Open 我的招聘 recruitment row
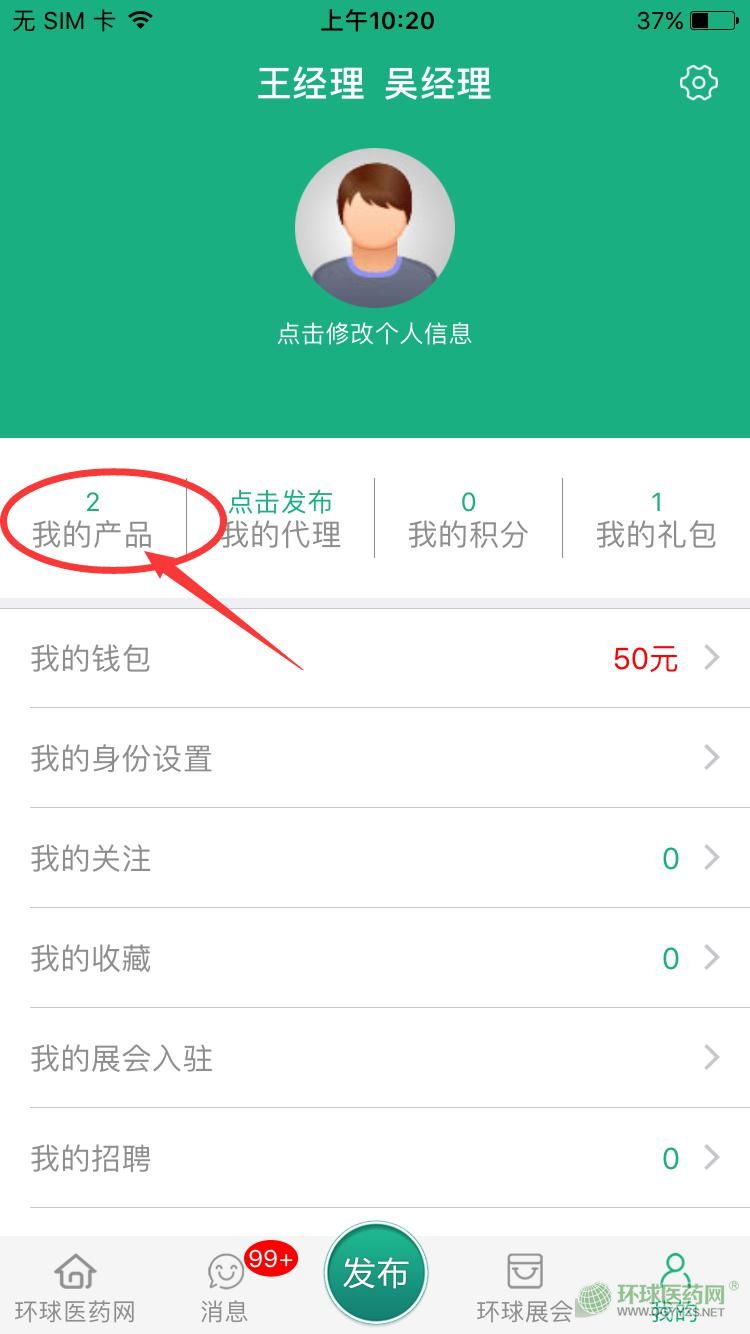This screenshot has height=1334, width=750. (x=375, y=1158)
